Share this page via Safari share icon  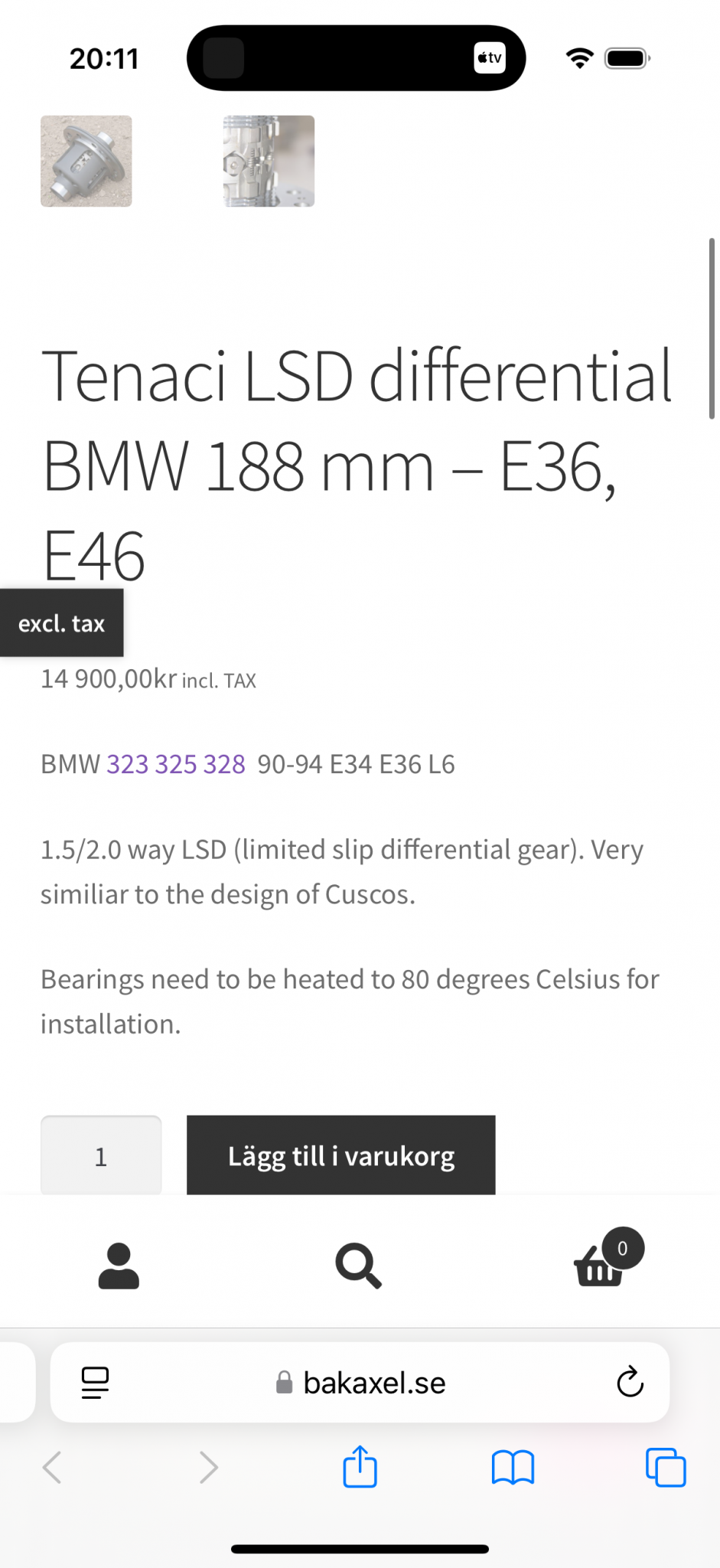360,1467
